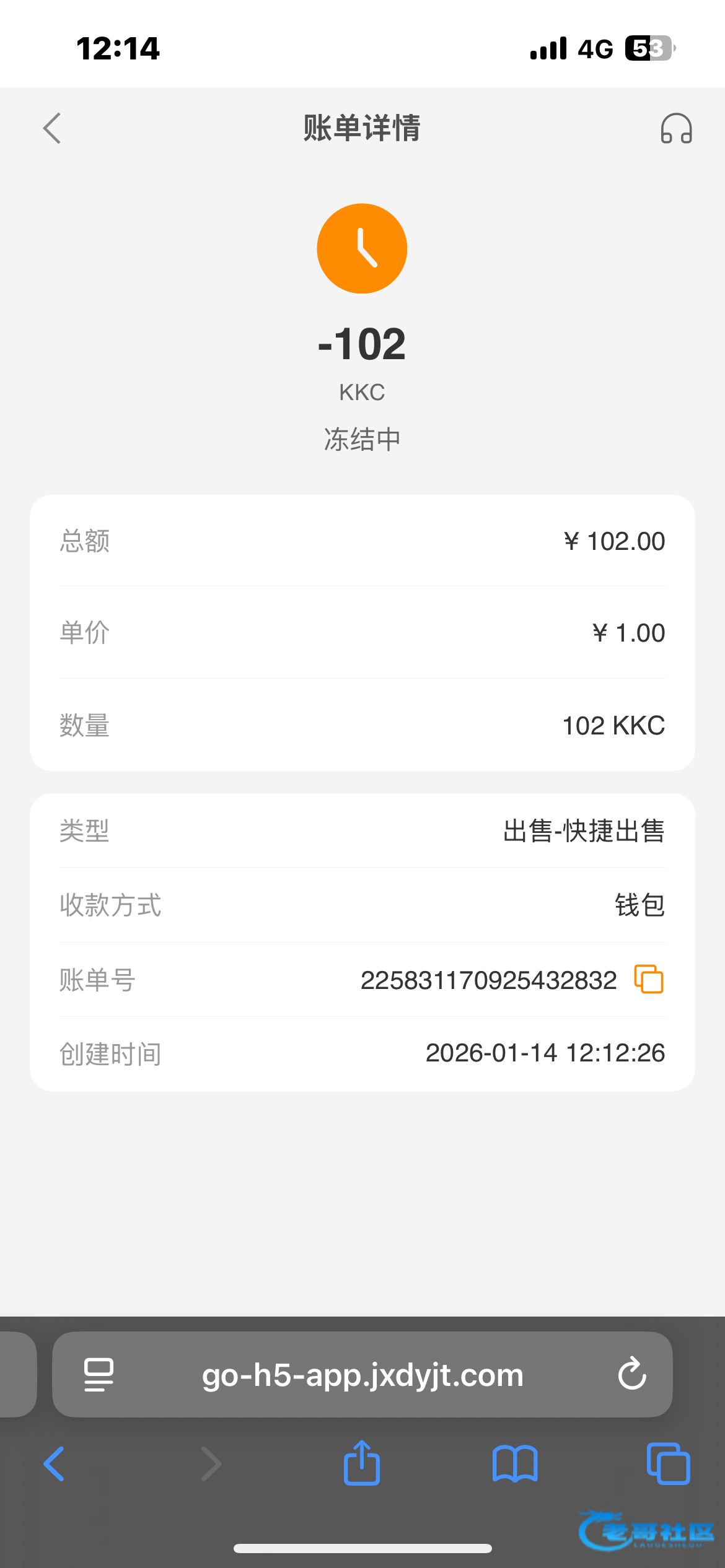
Task: Open customer service headset icon
Action: coord(675,128)
